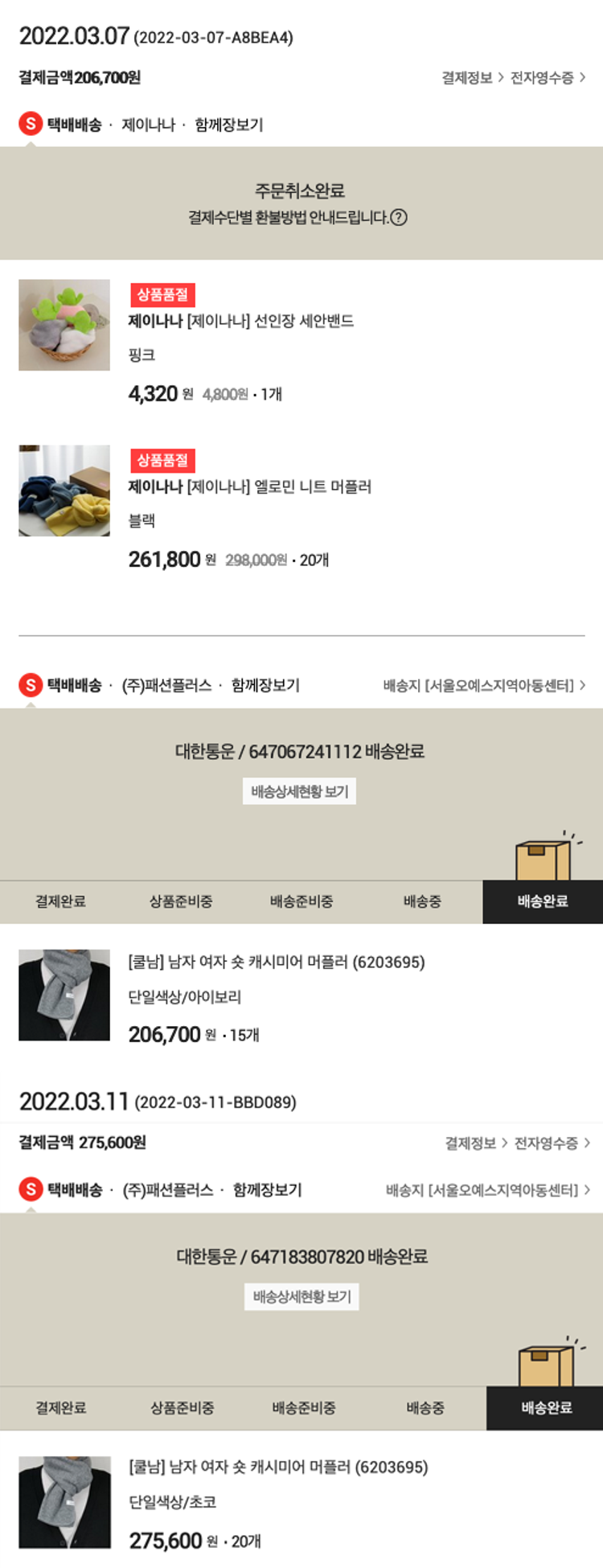View 배송상세현황 for tracking 647067241112
603x1568 pixels.
coord(299,791)
